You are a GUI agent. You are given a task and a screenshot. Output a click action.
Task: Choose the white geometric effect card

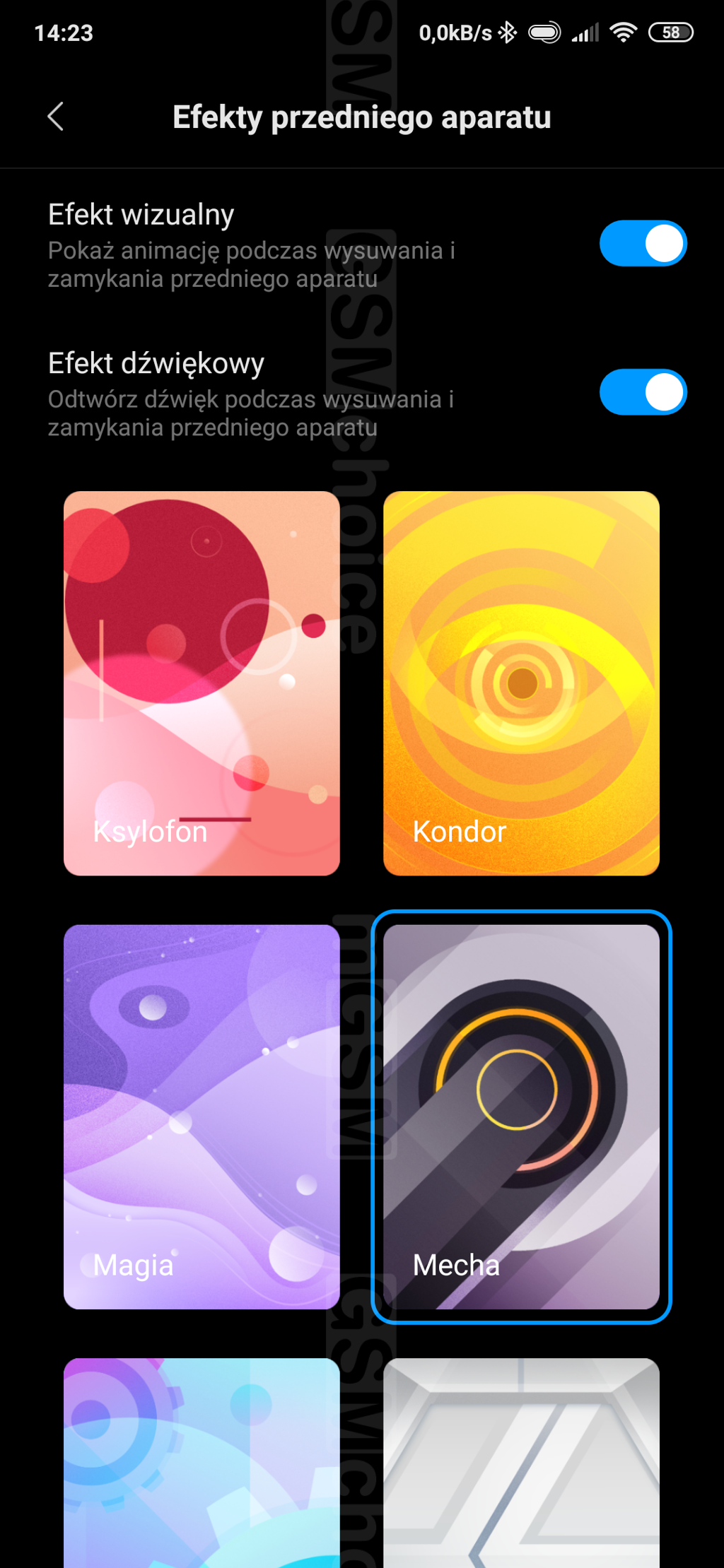(521, 1463)
